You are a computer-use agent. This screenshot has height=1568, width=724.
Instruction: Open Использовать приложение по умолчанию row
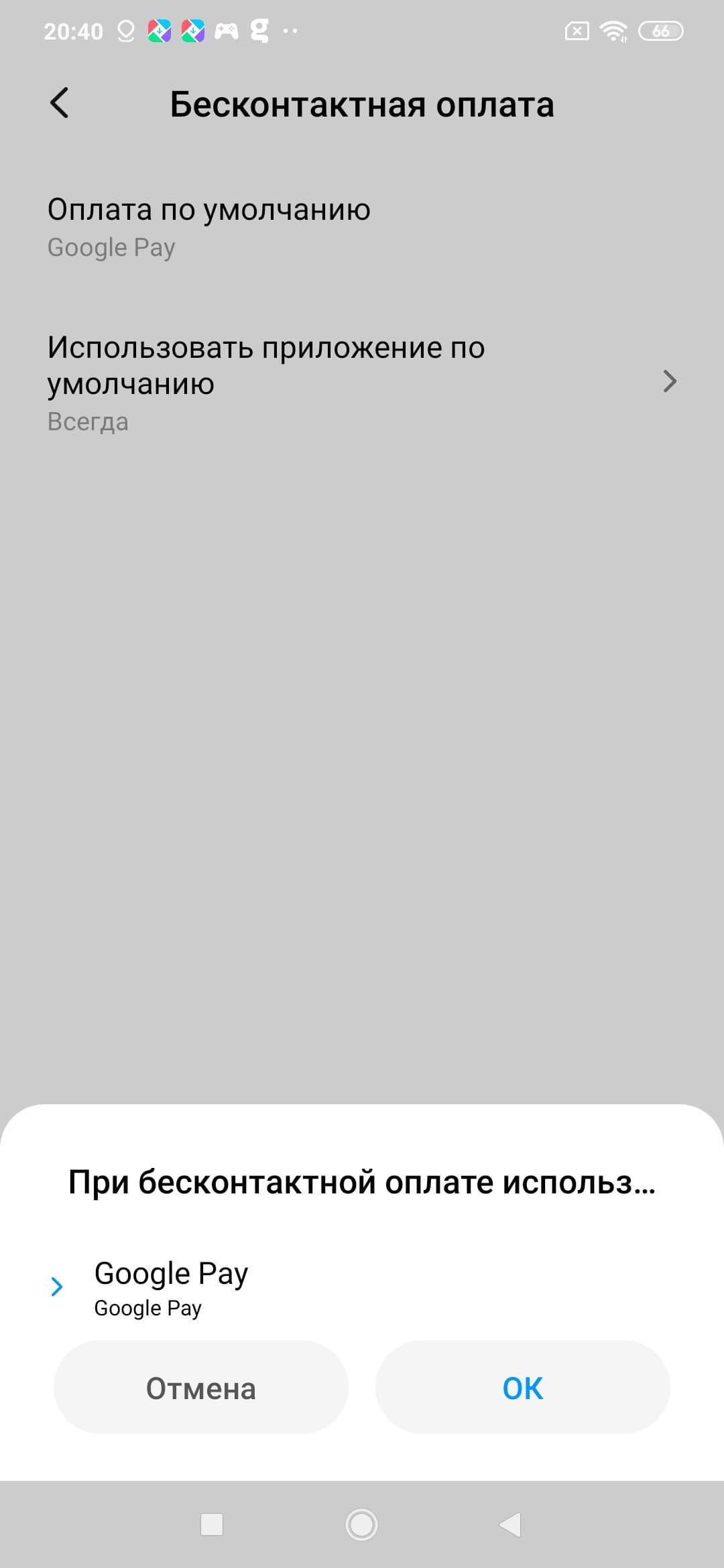[x=362, y=383]
